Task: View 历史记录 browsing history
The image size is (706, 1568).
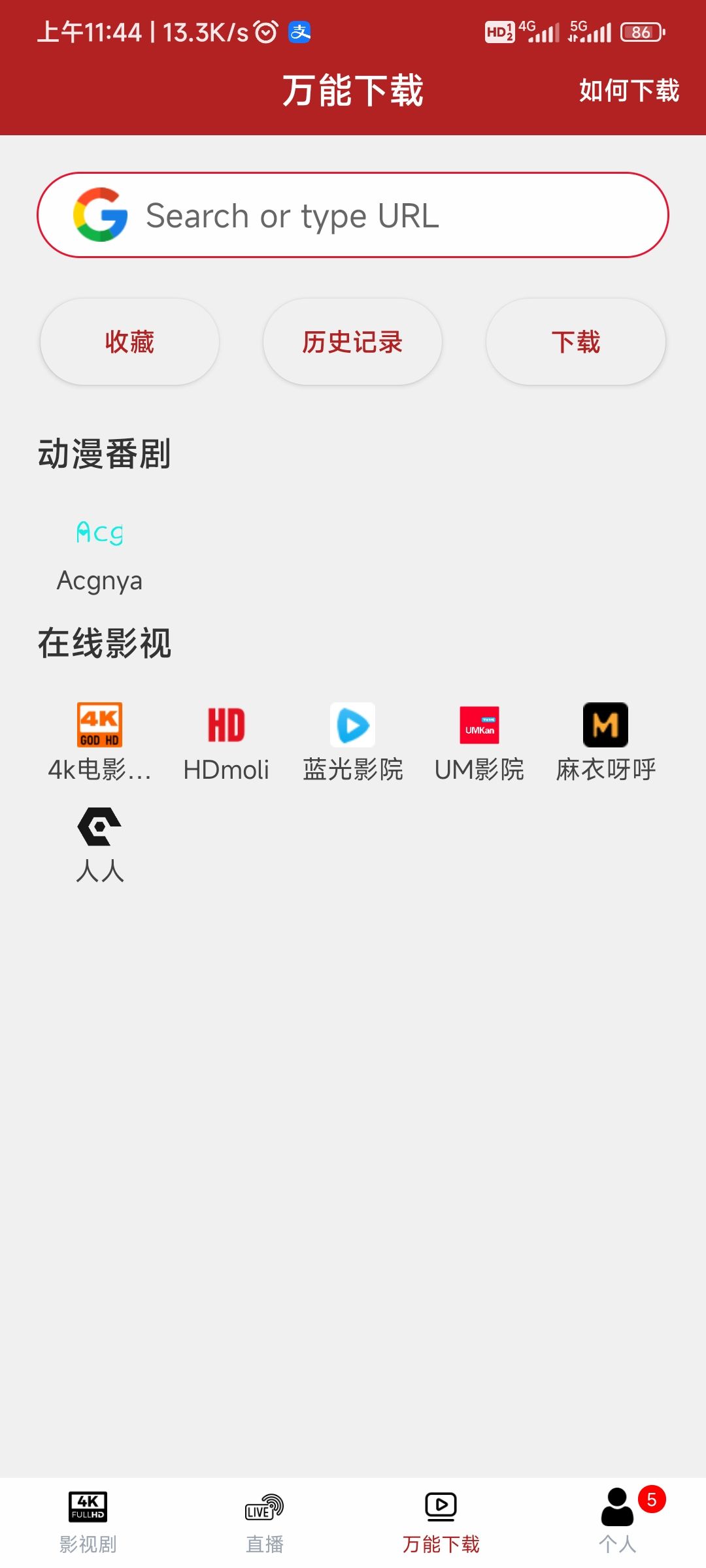Action: point(352,342)
